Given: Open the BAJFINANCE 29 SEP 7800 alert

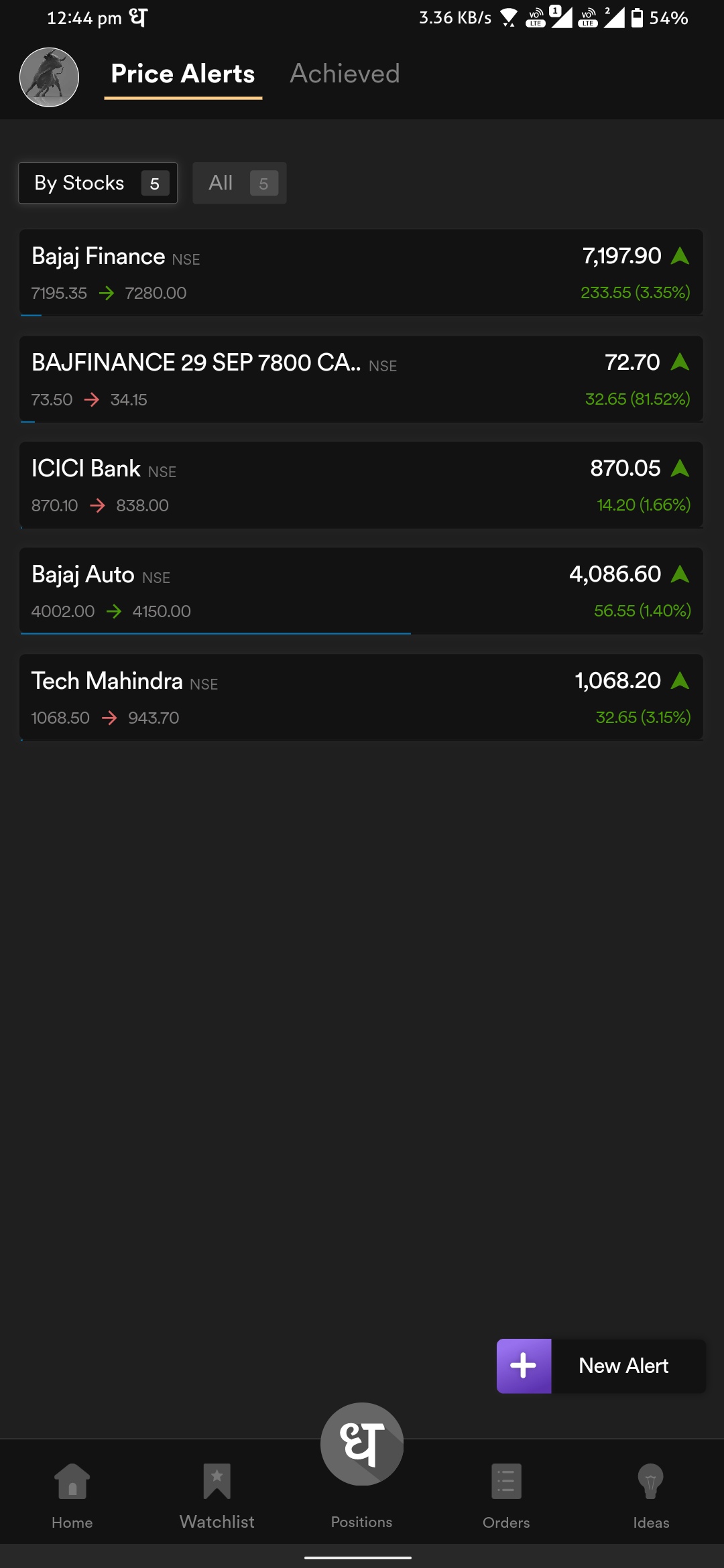Looking at the screenshot, I should click(x=361, y=379).
